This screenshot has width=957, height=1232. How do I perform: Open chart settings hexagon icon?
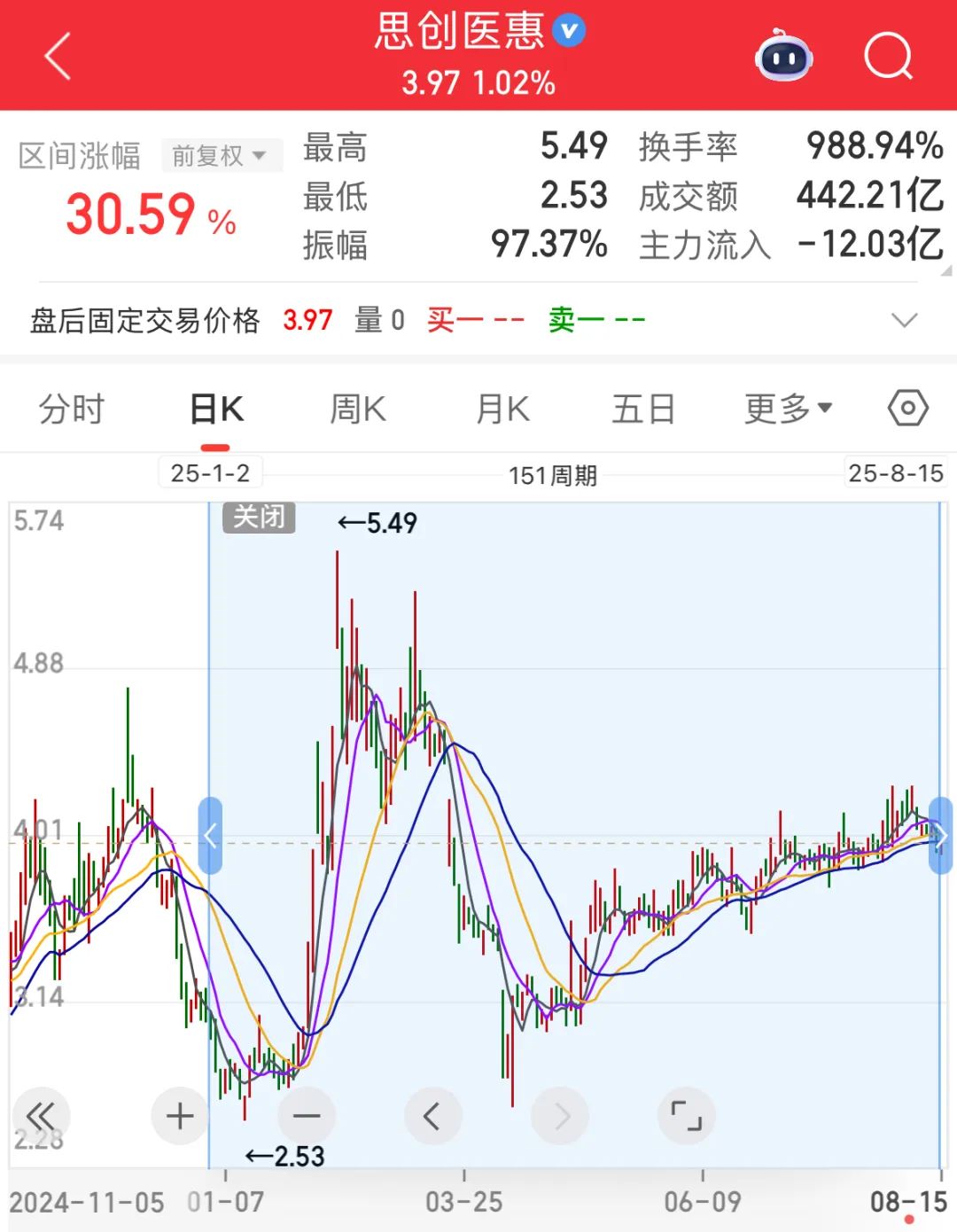pos(907,409)
